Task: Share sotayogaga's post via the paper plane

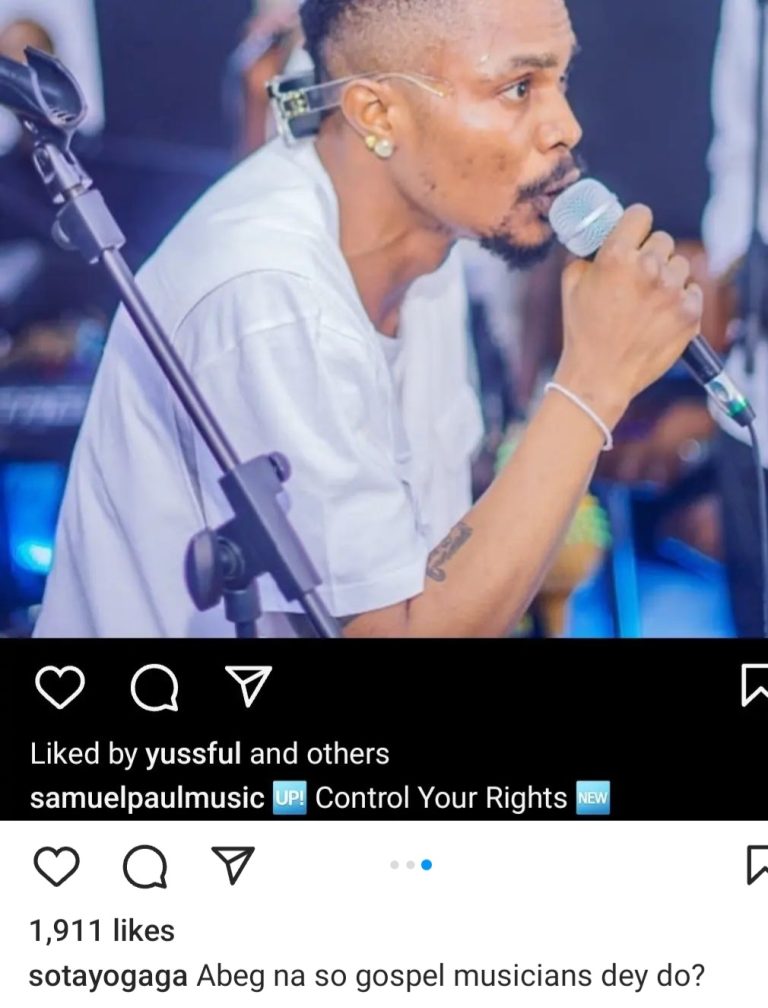Action: point(232,866)
